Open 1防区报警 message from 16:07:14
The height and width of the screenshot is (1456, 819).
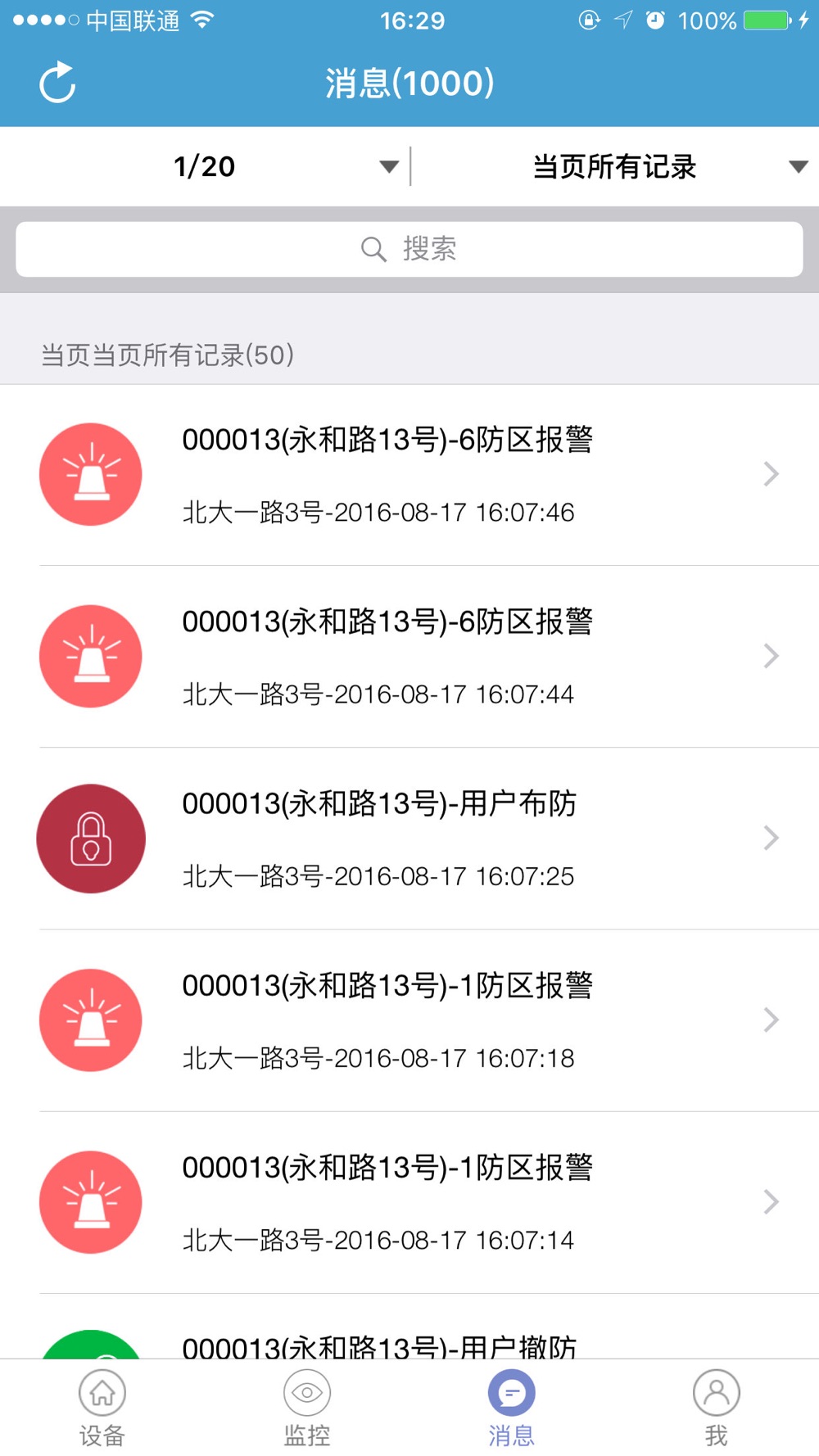(409, 1202)
